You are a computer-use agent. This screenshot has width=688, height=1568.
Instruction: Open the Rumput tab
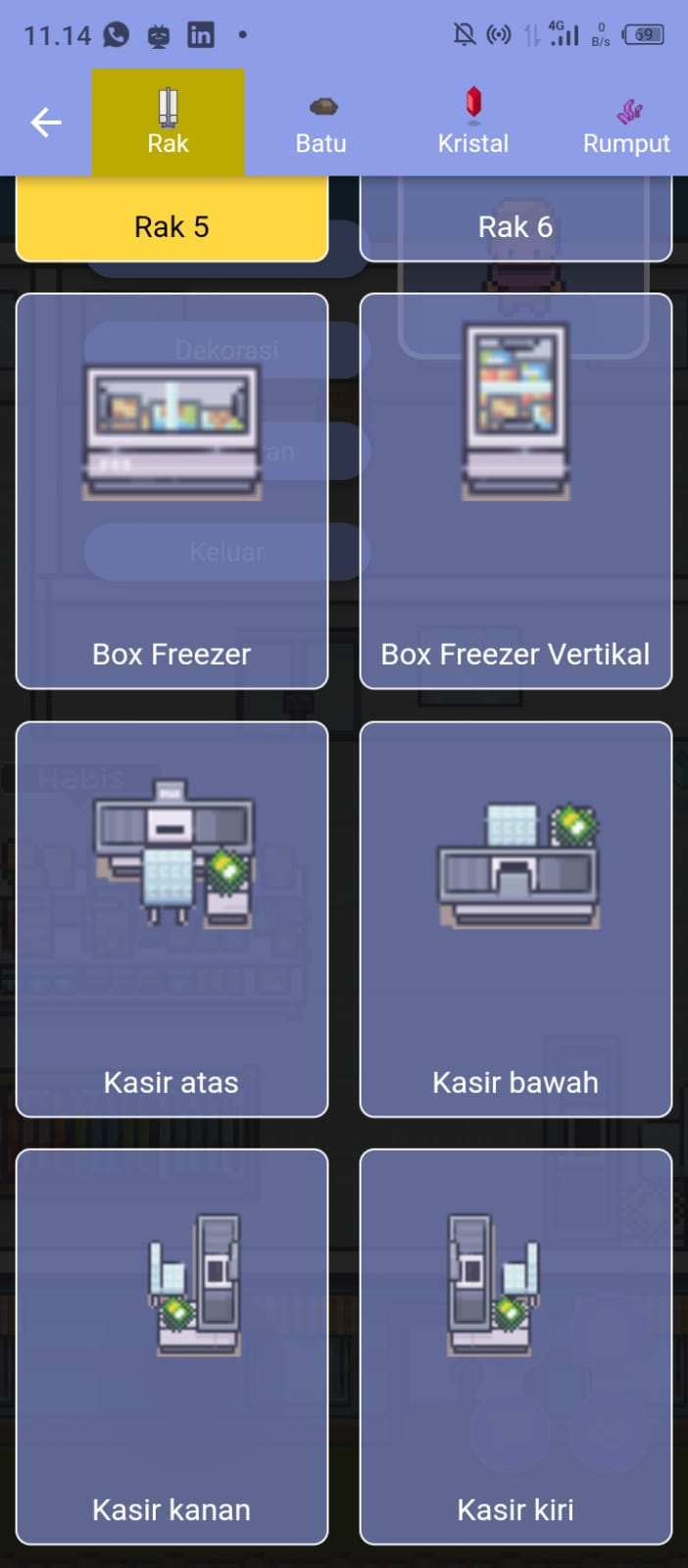coord(626,122)
